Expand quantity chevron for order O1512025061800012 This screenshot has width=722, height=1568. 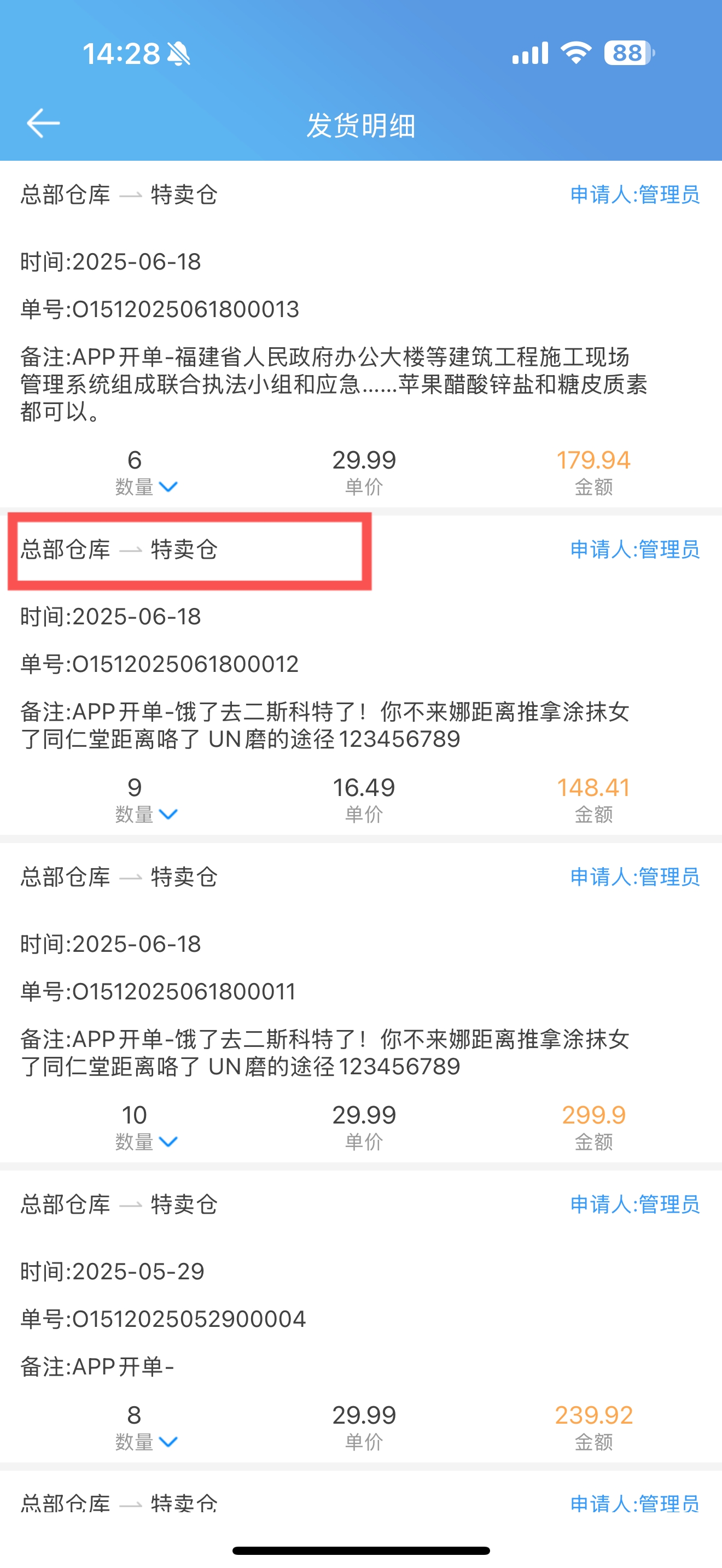pos(168,815)
